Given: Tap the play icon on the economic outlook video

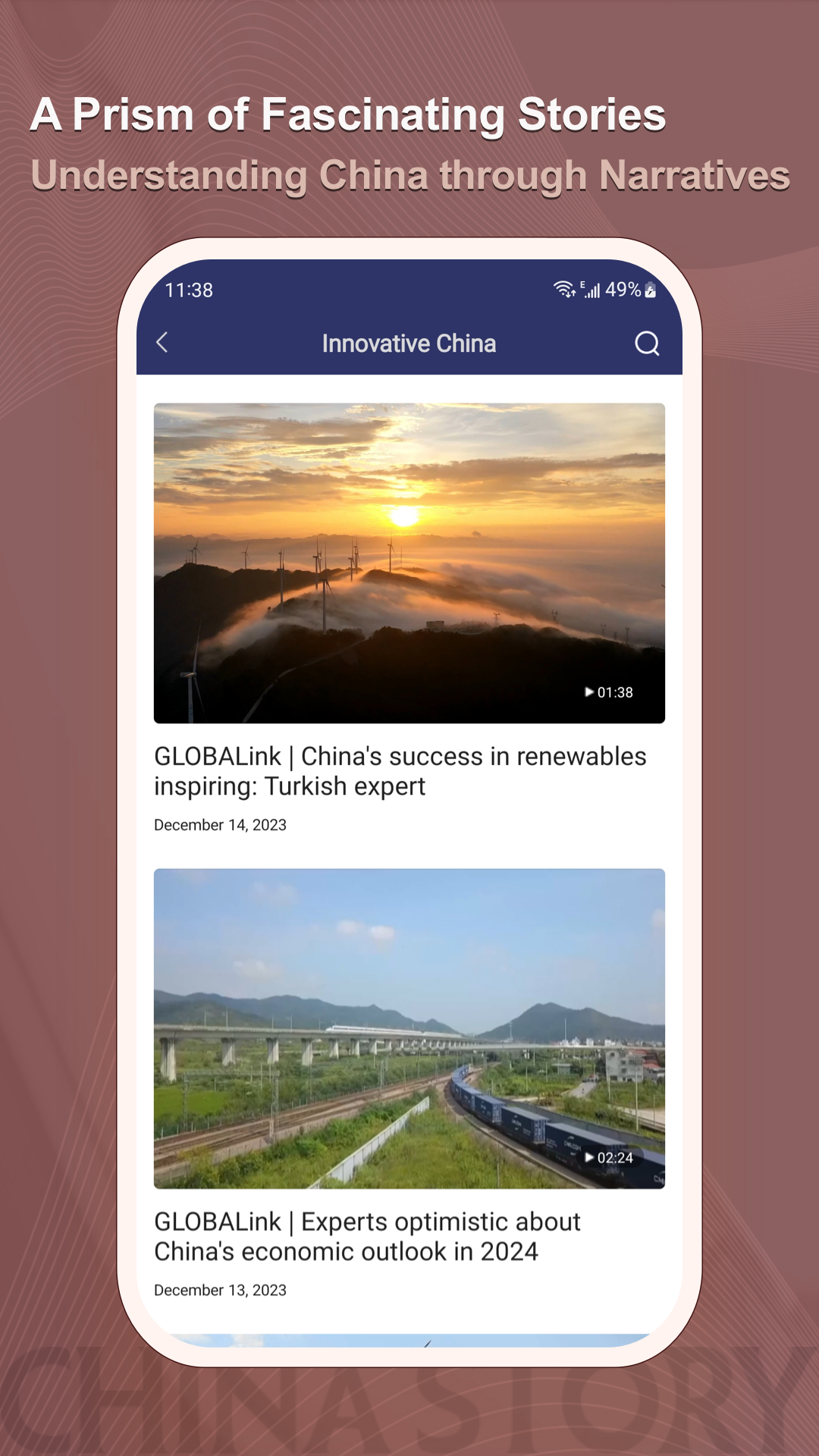Looking at the screenshot, I should click(x=591, y=1157).
